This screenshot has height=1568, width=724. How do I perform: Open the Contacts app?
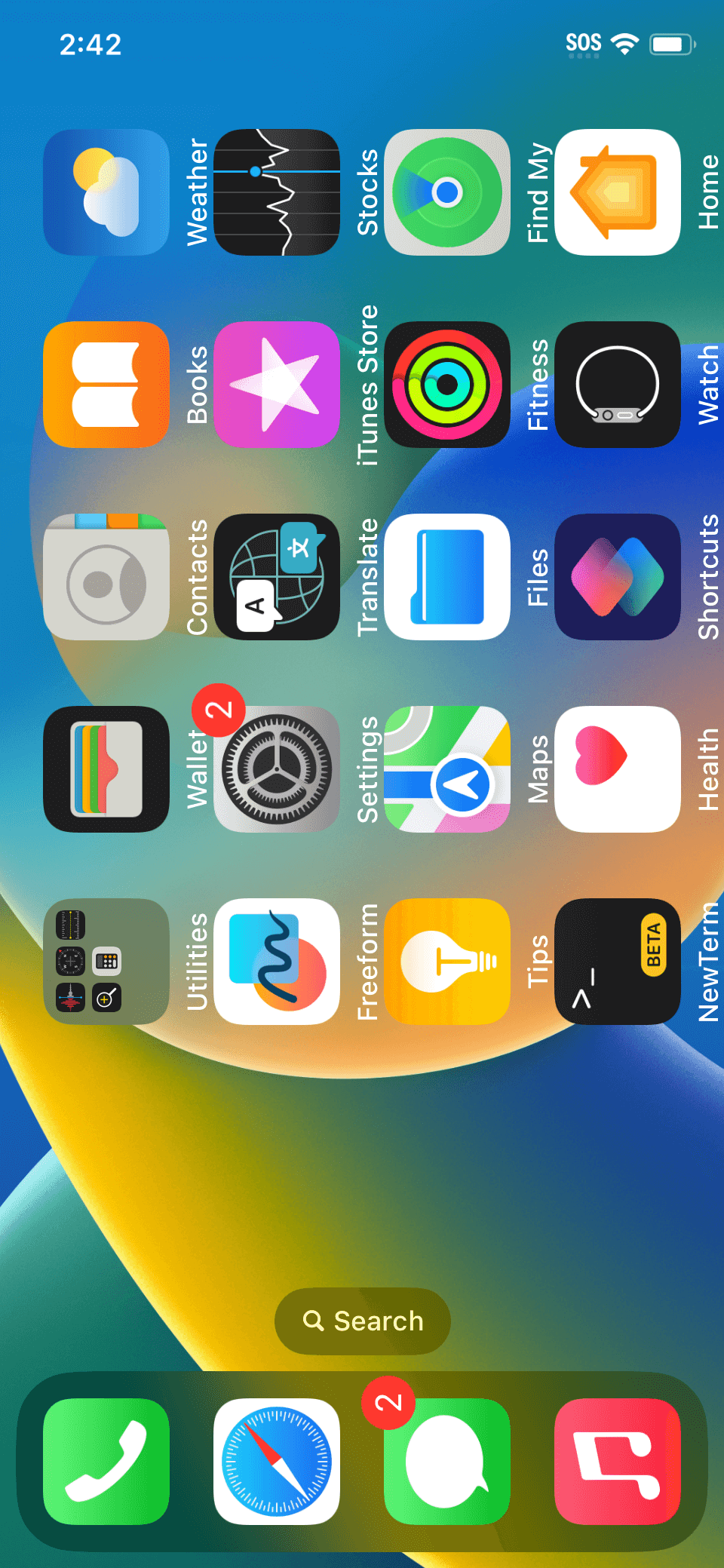point(106,577)
